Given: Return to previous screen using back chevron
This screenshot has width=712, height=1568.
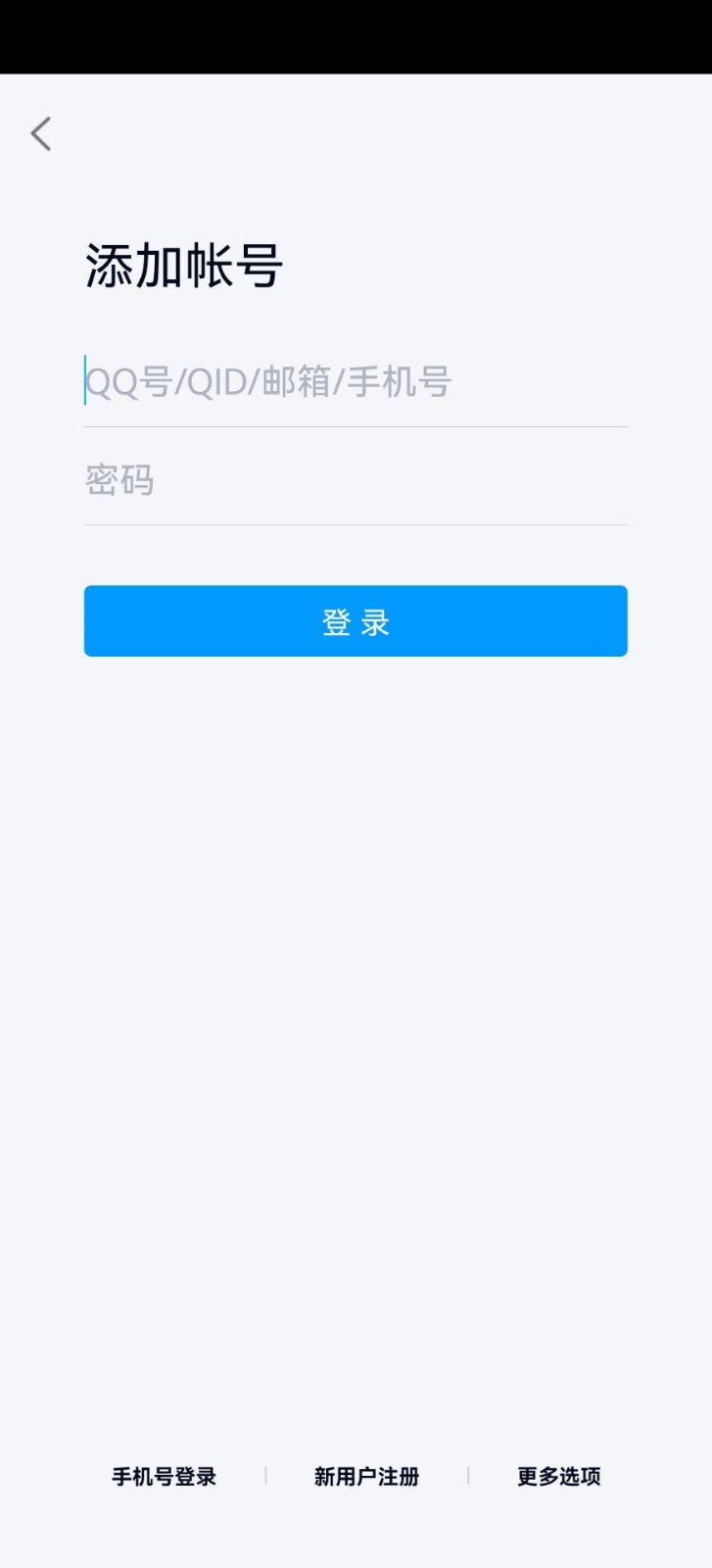Looking at the screenshot, I should (x=41, y=133).
